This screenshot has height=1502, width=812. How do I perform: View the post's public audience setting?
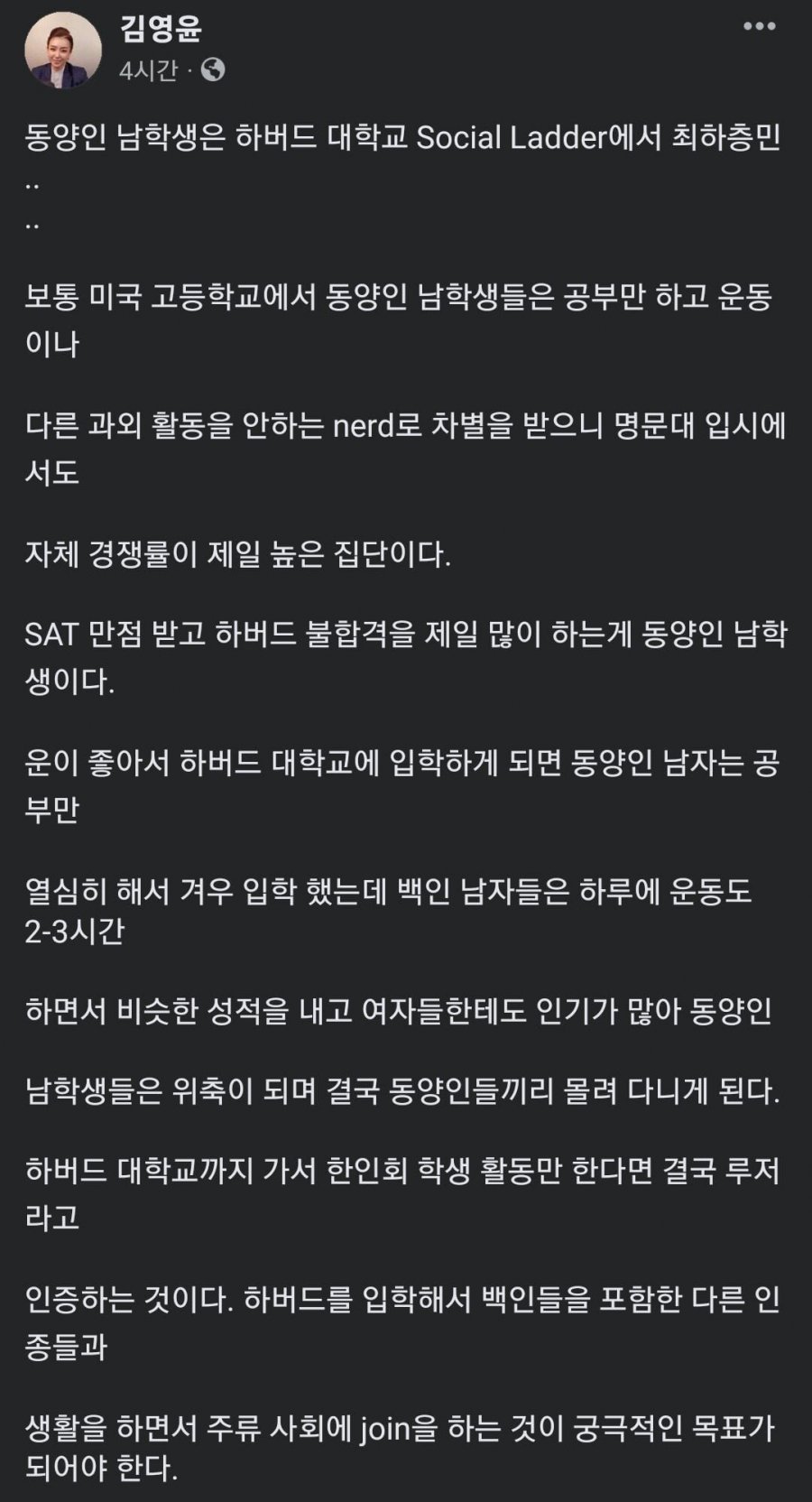213,70
